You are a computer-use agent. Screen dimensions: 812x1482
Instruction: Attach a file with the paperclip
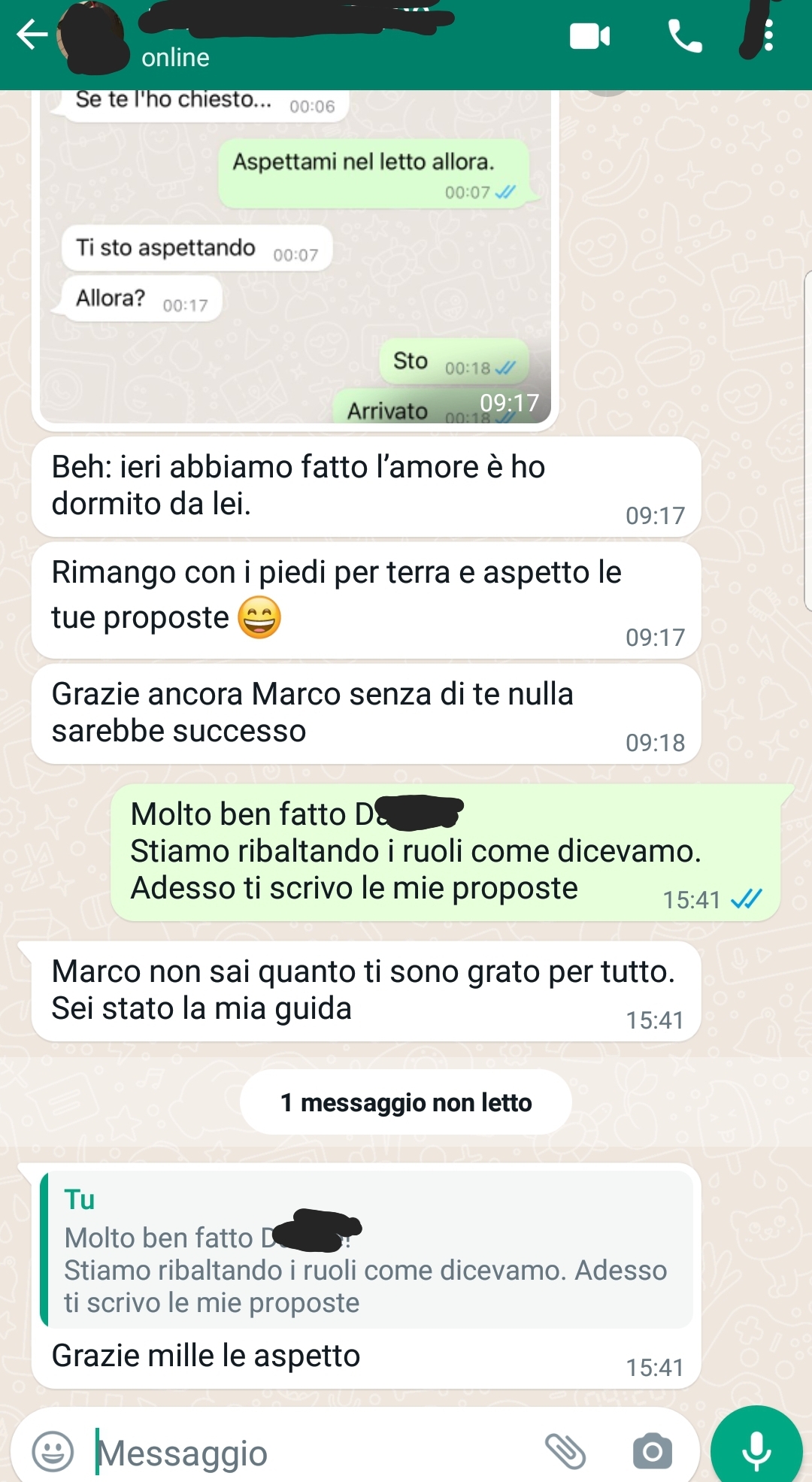click(565, 1451)
